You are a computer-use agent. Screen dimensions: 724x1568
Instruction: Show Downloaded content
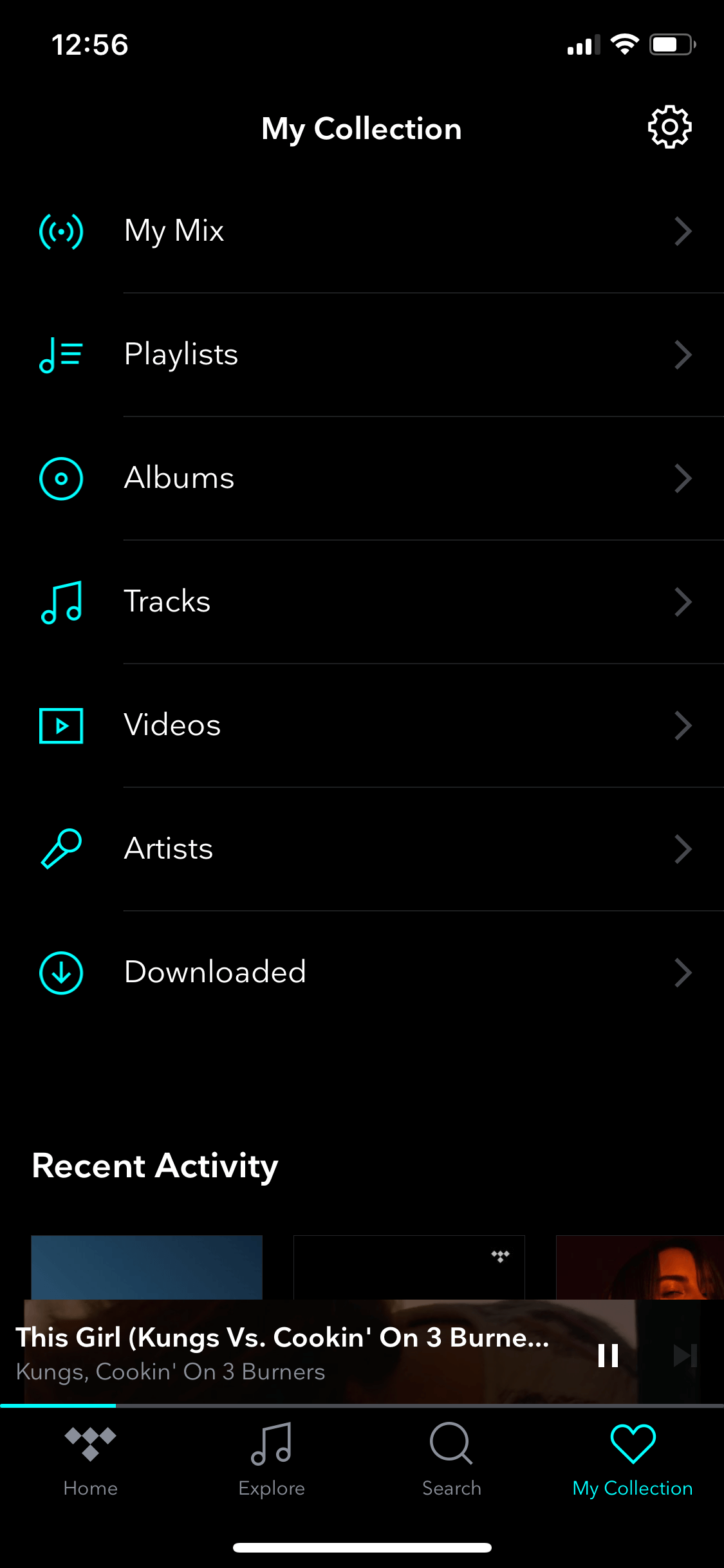pos(362,973)
